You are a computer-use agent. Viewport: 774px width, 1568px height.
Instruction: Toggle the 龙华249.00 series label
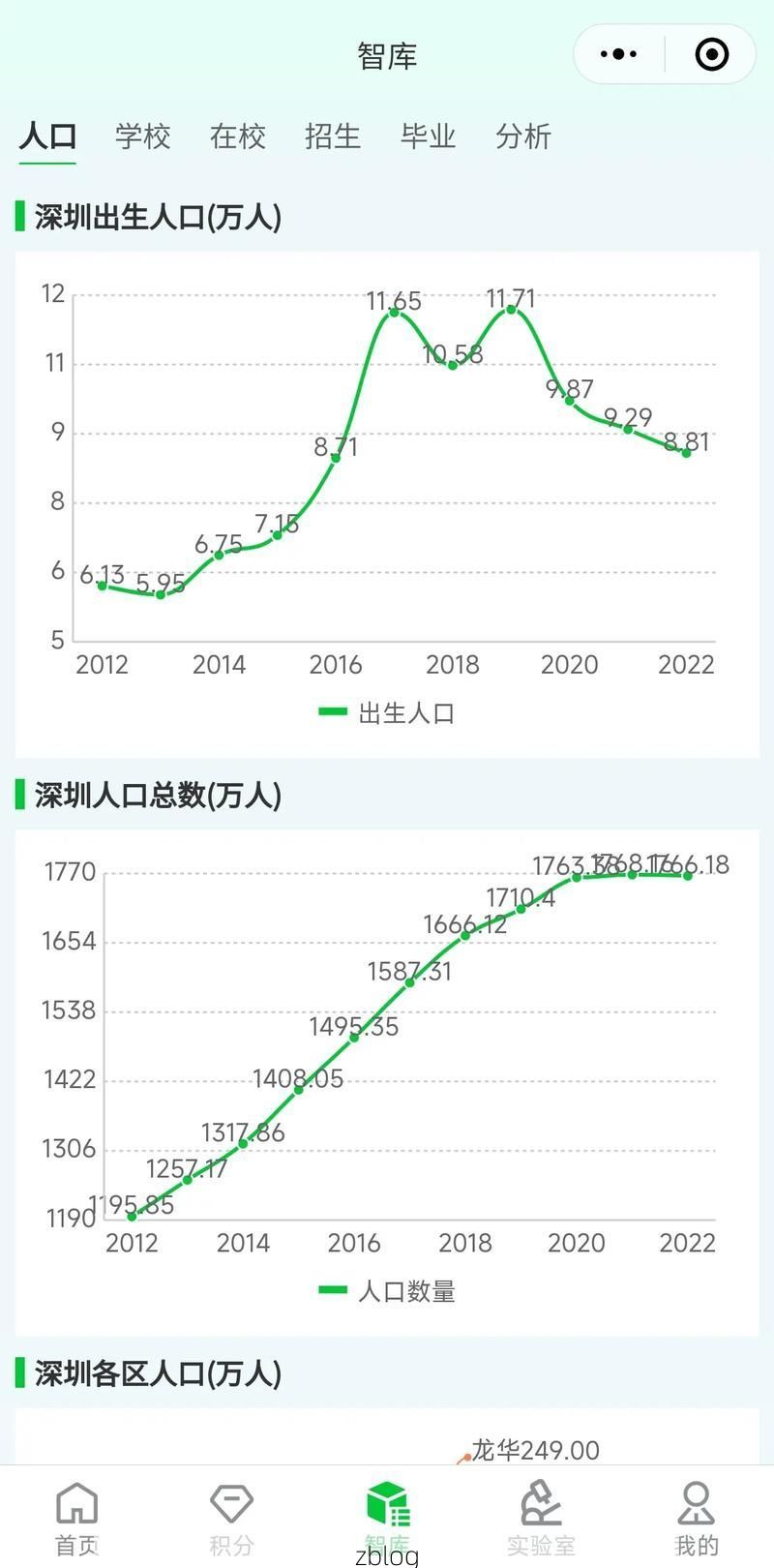(532, 1450)
